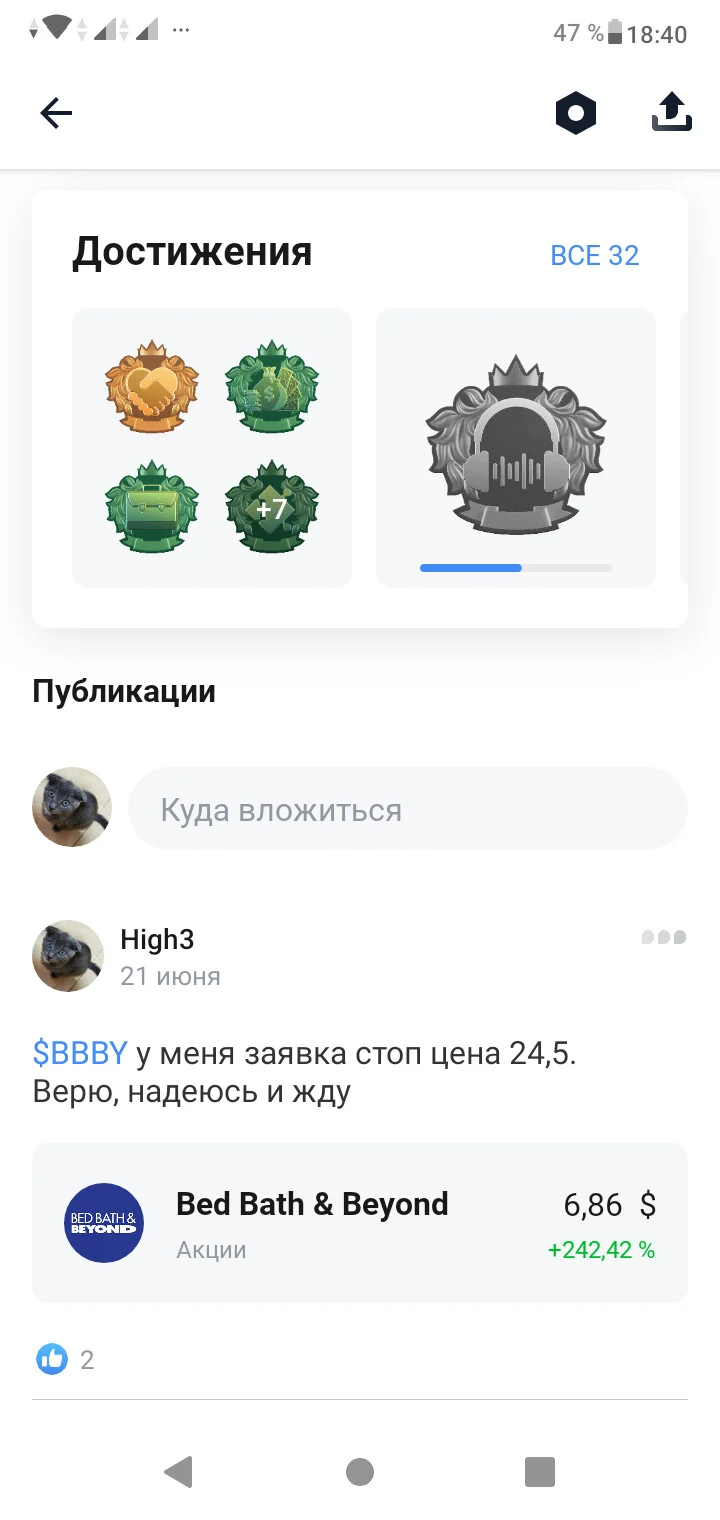This screenshot has height=1520, width=720.
Task: Tap the system home button
Action: (360, 1472)
